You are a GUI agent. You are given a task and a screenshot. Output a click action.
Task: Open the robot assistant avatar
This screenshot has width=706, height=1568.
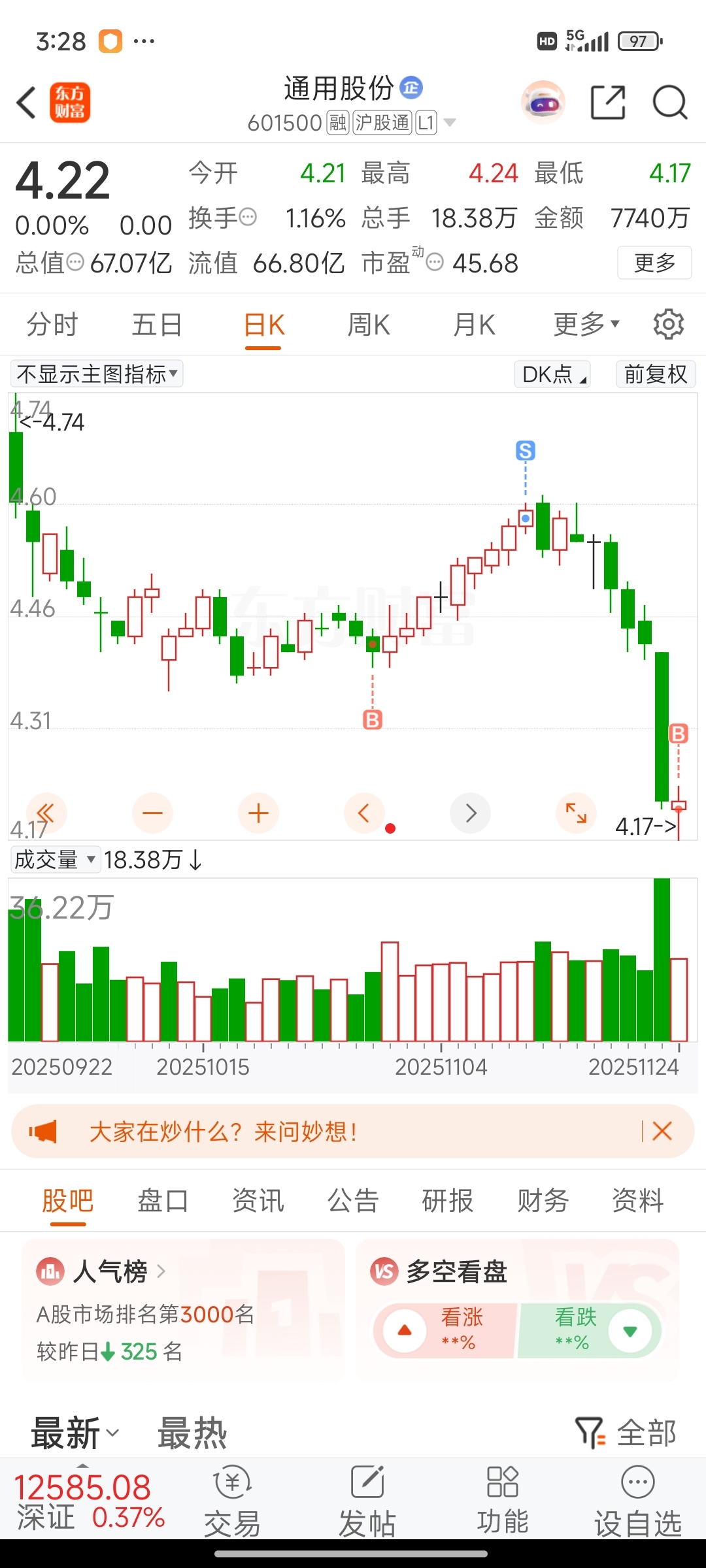pyautogui.click(x=543, y=103)
